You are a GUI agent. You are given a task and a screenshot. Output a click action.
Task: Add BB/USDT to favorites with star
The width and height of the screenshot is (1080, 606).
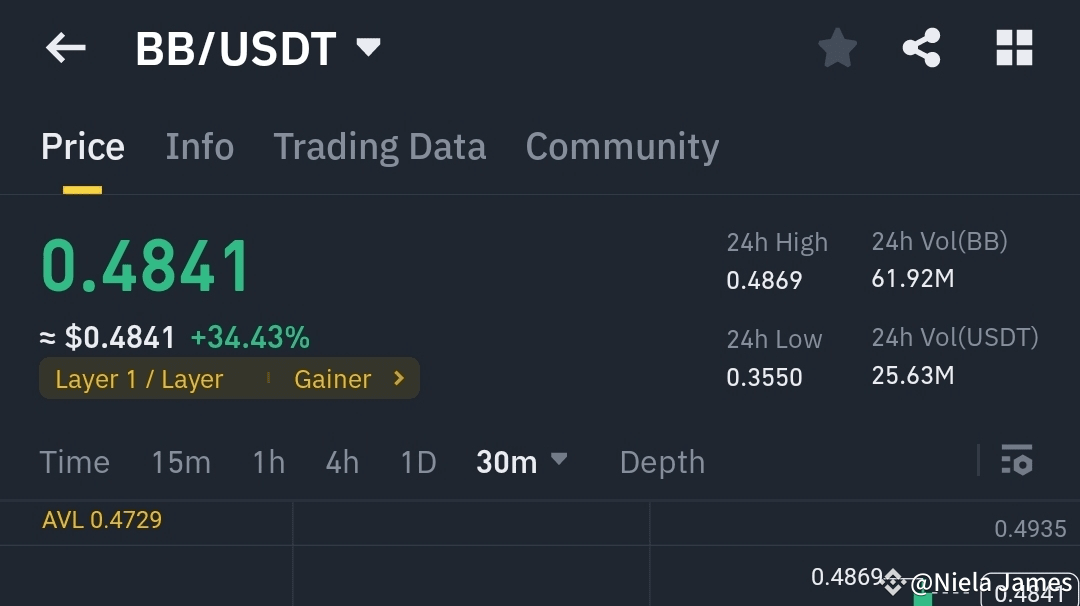click(837, 48)
